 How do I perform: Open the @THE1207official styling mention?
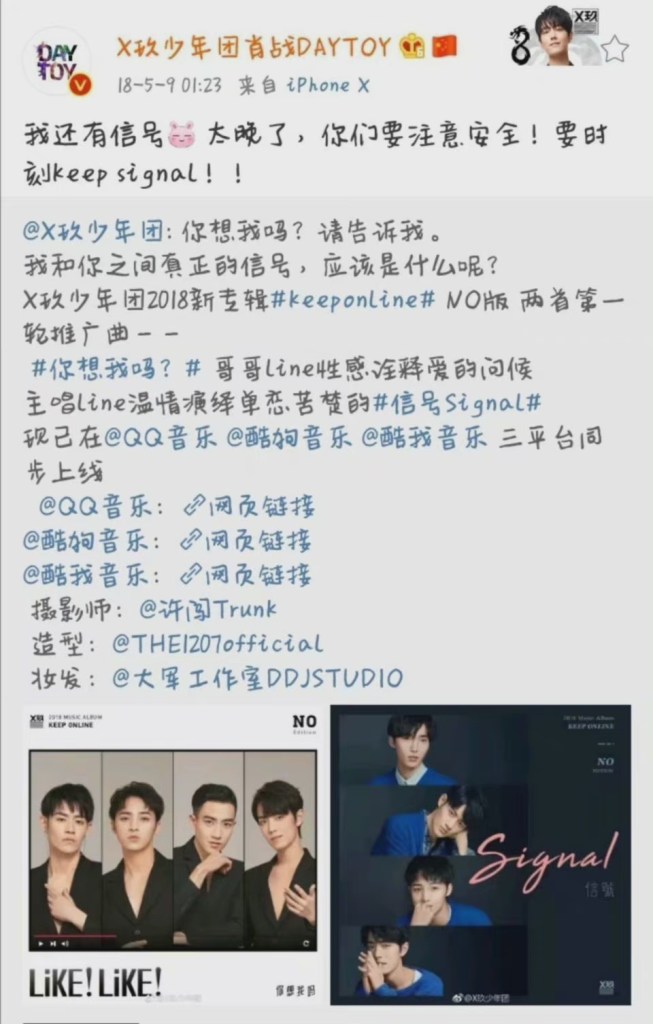217,645
